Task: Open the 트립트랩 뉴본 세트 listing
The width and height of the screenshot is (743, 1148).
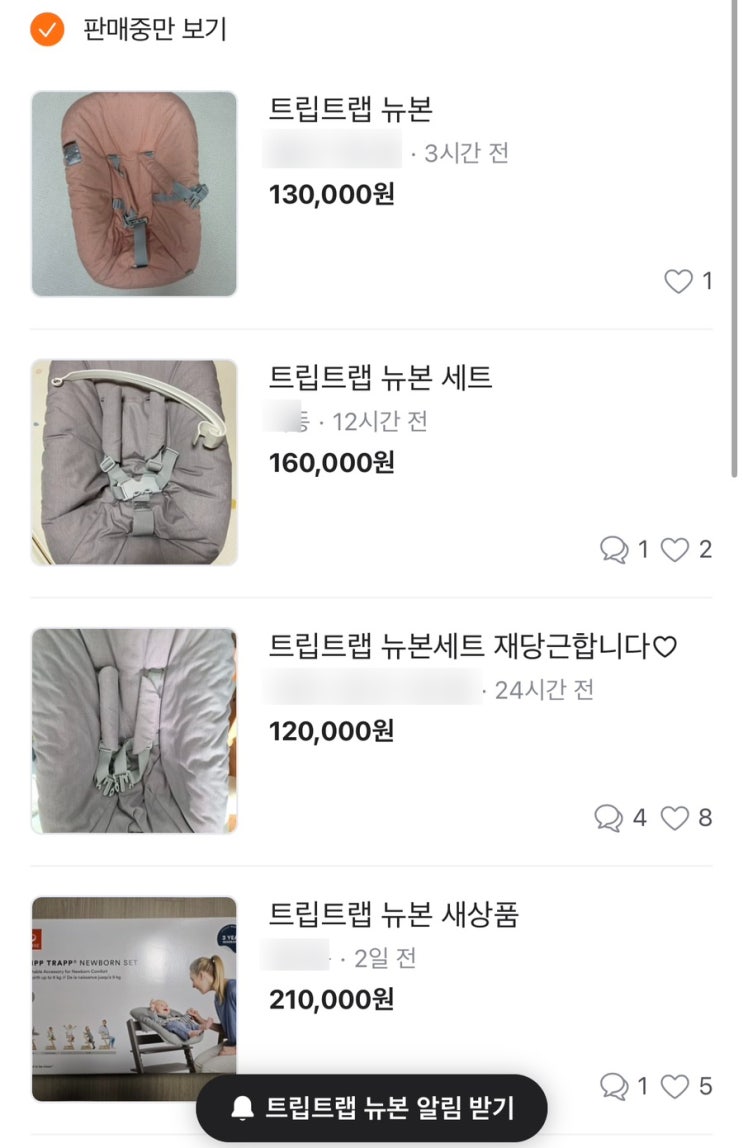Action: [x=380, y=378]
